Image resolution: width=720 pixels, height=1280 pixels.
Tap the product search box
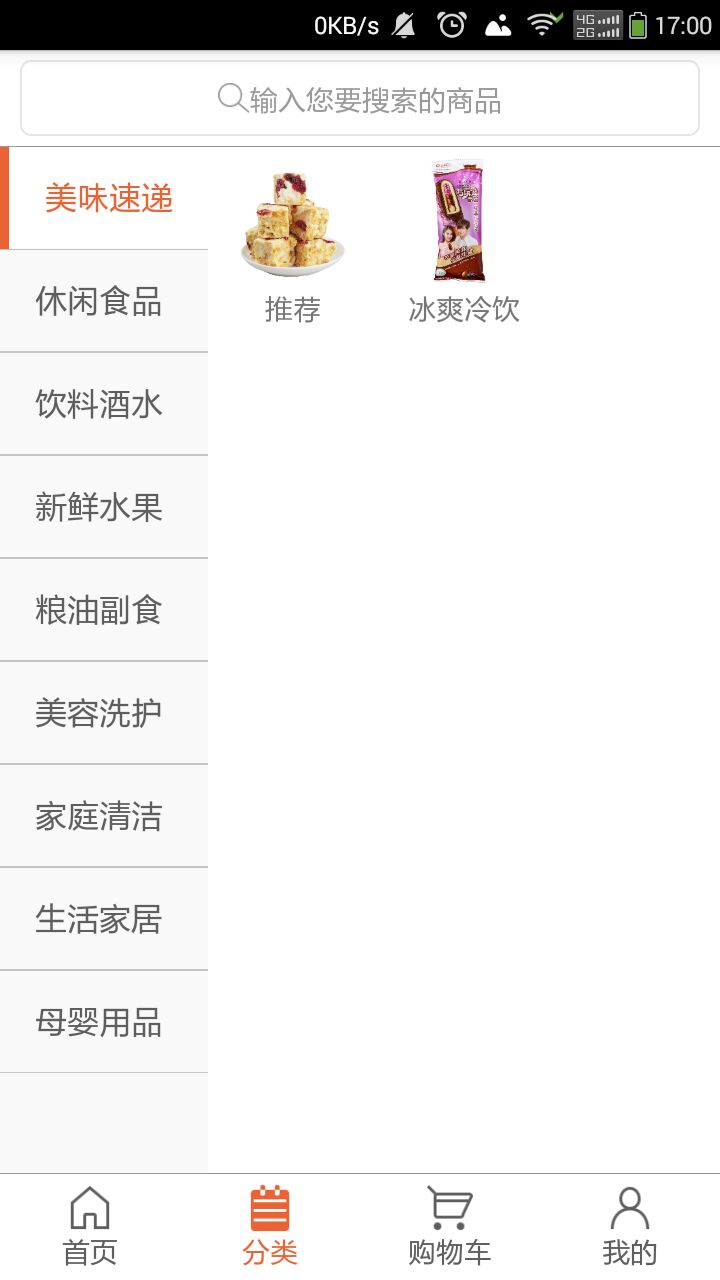click(x=360, y=98)
